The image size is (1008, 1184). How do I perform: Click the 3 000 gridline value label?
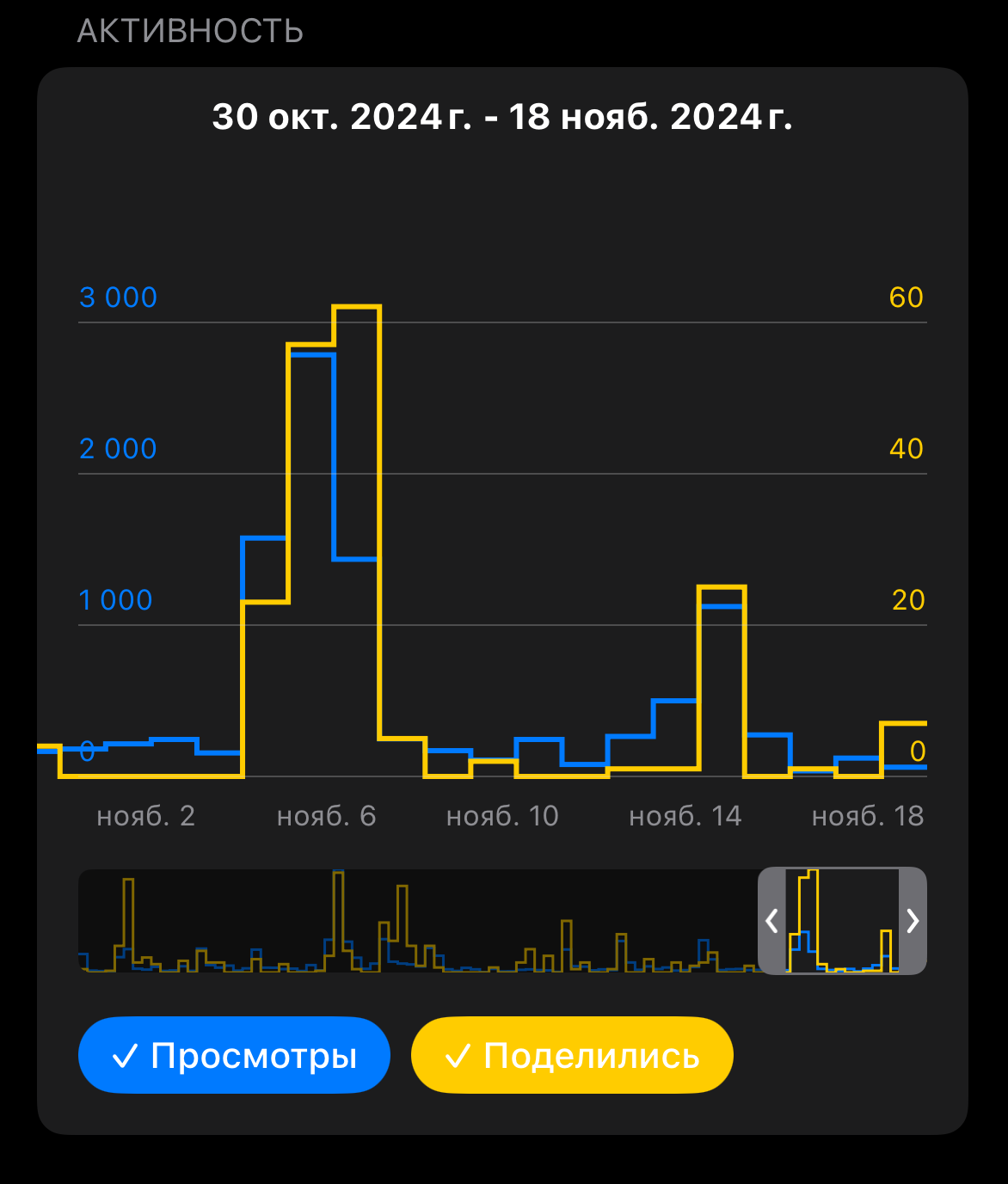(117, 297)
